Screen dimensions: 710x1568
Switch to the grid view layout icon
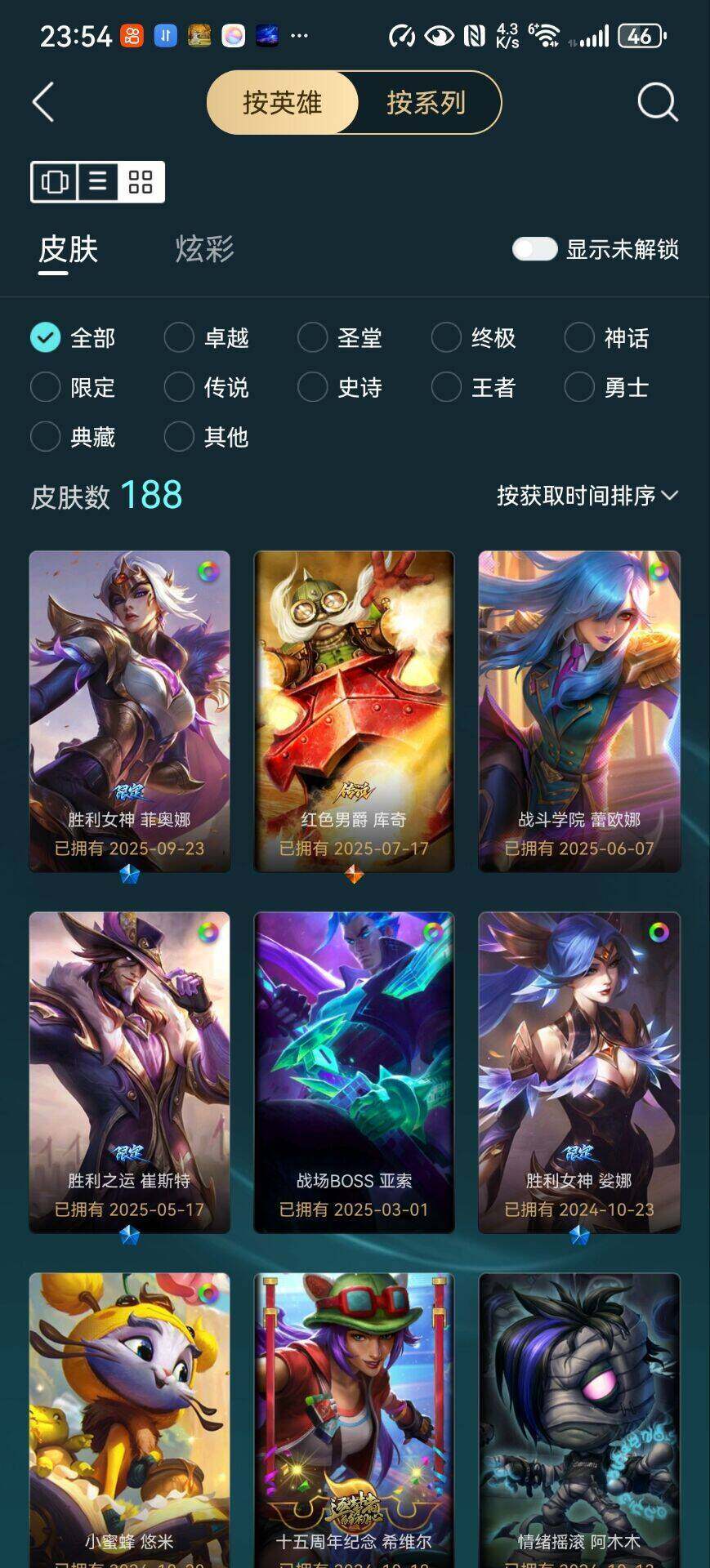(x=141, y=181)
